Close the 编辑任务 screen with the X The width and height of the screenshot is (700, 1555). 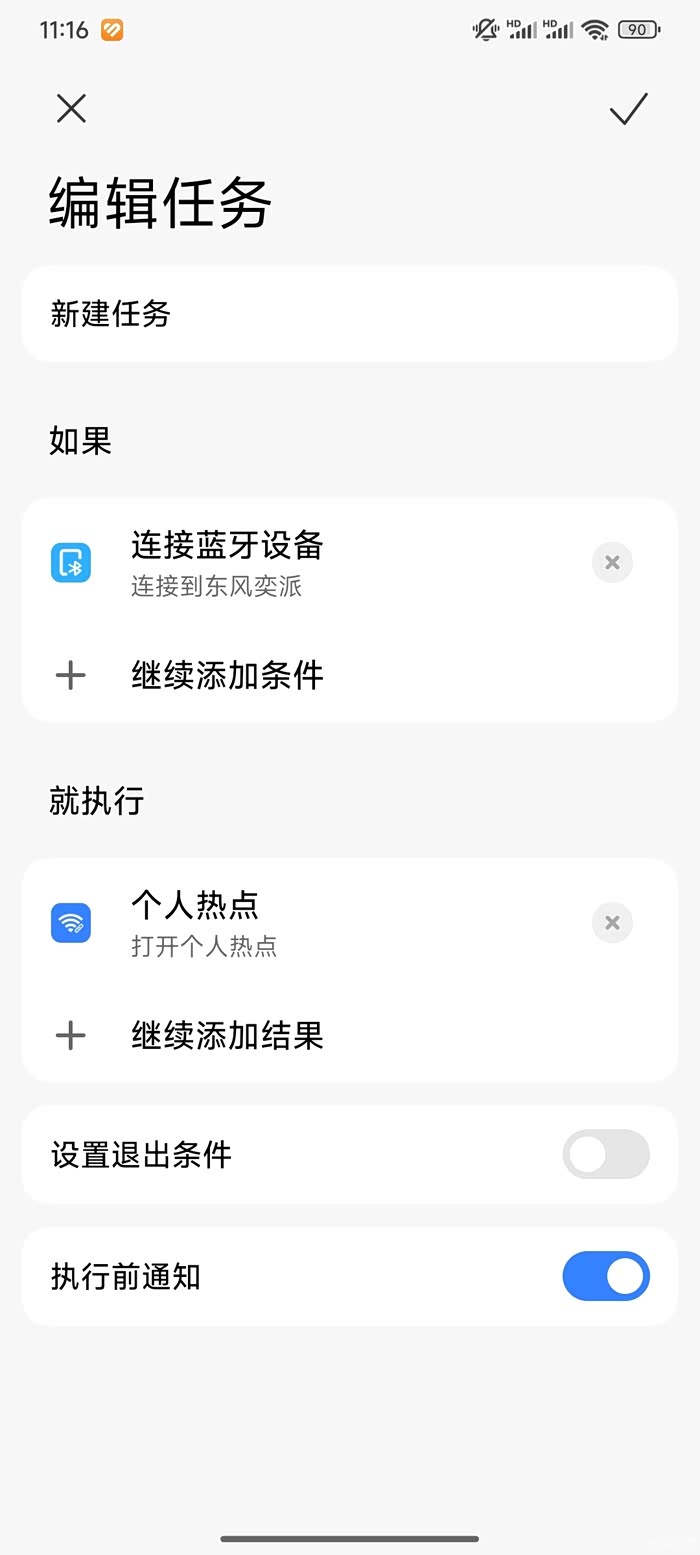(71, 108)
